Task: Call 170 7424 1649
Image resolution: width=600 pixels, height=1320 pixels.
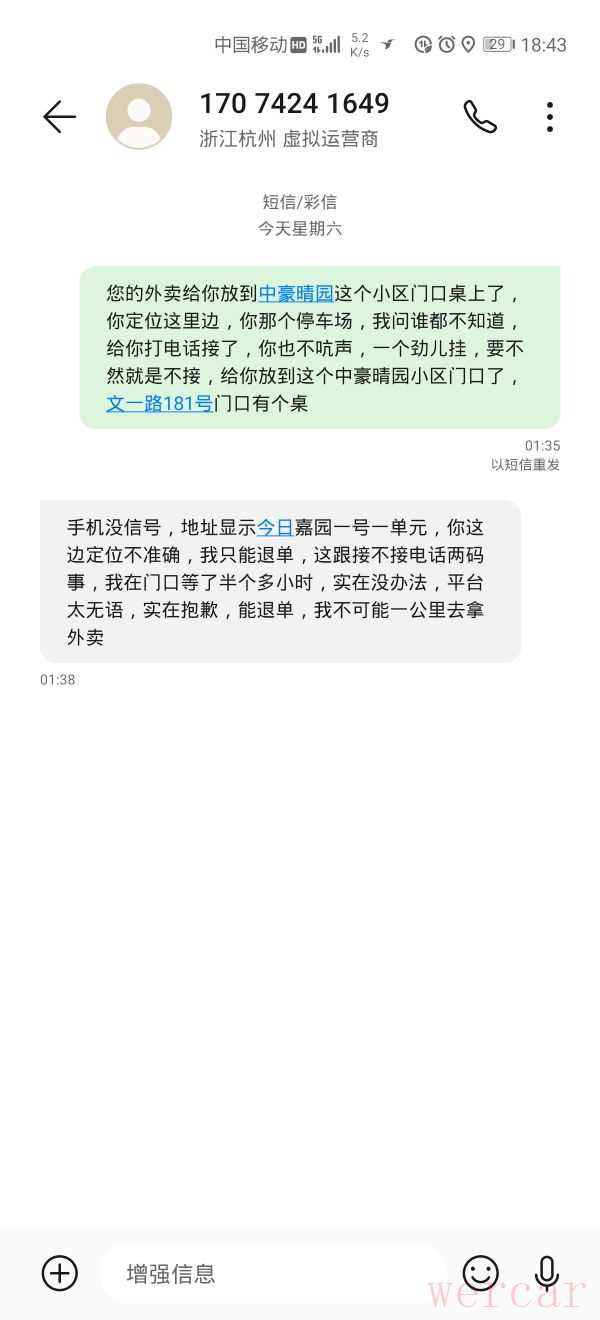Action: click(480, 117)
